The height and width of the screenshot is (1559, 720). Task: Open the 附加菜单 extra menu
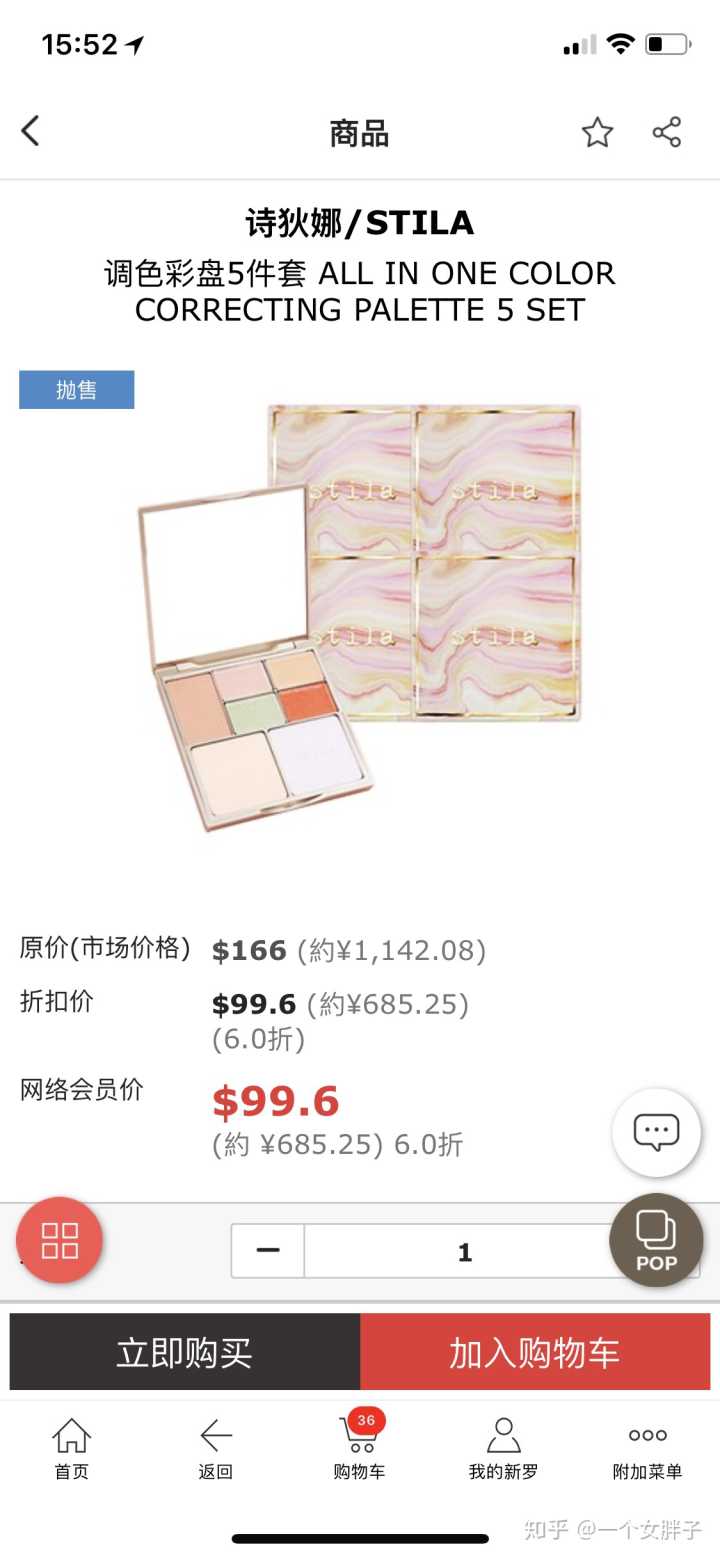[647, 1448]
